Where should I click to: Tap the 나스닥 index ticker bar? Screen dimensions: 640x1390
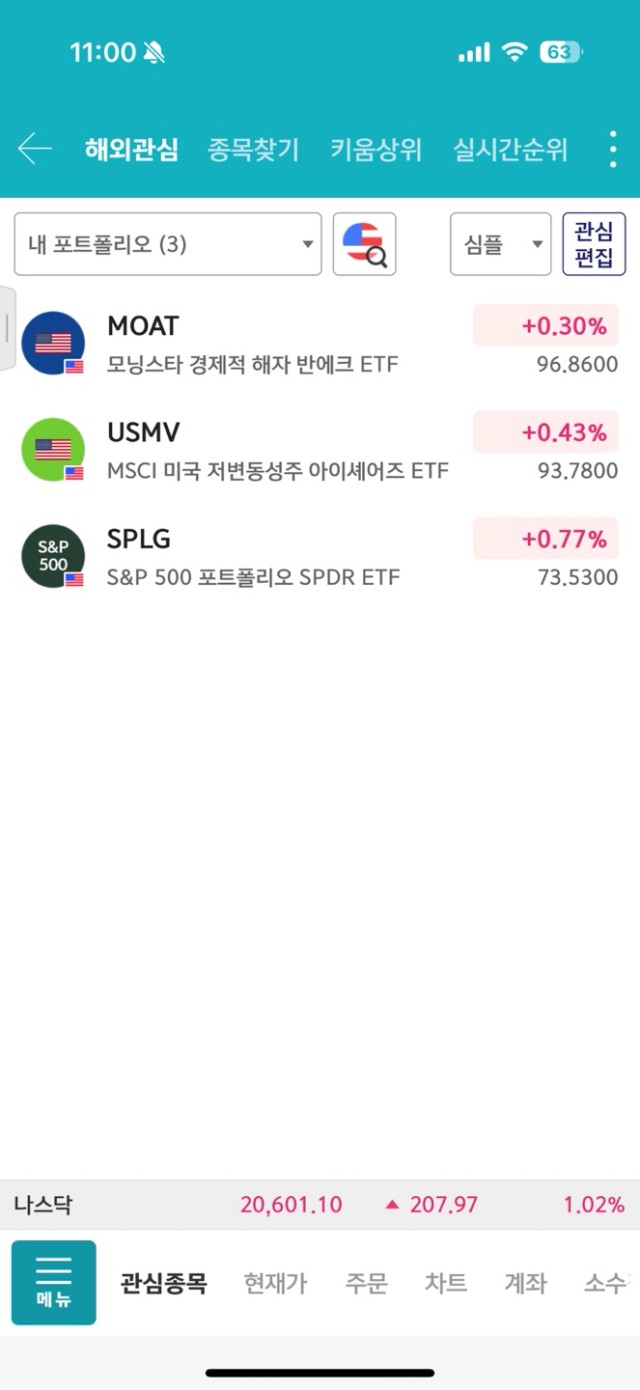(320, 1205)
